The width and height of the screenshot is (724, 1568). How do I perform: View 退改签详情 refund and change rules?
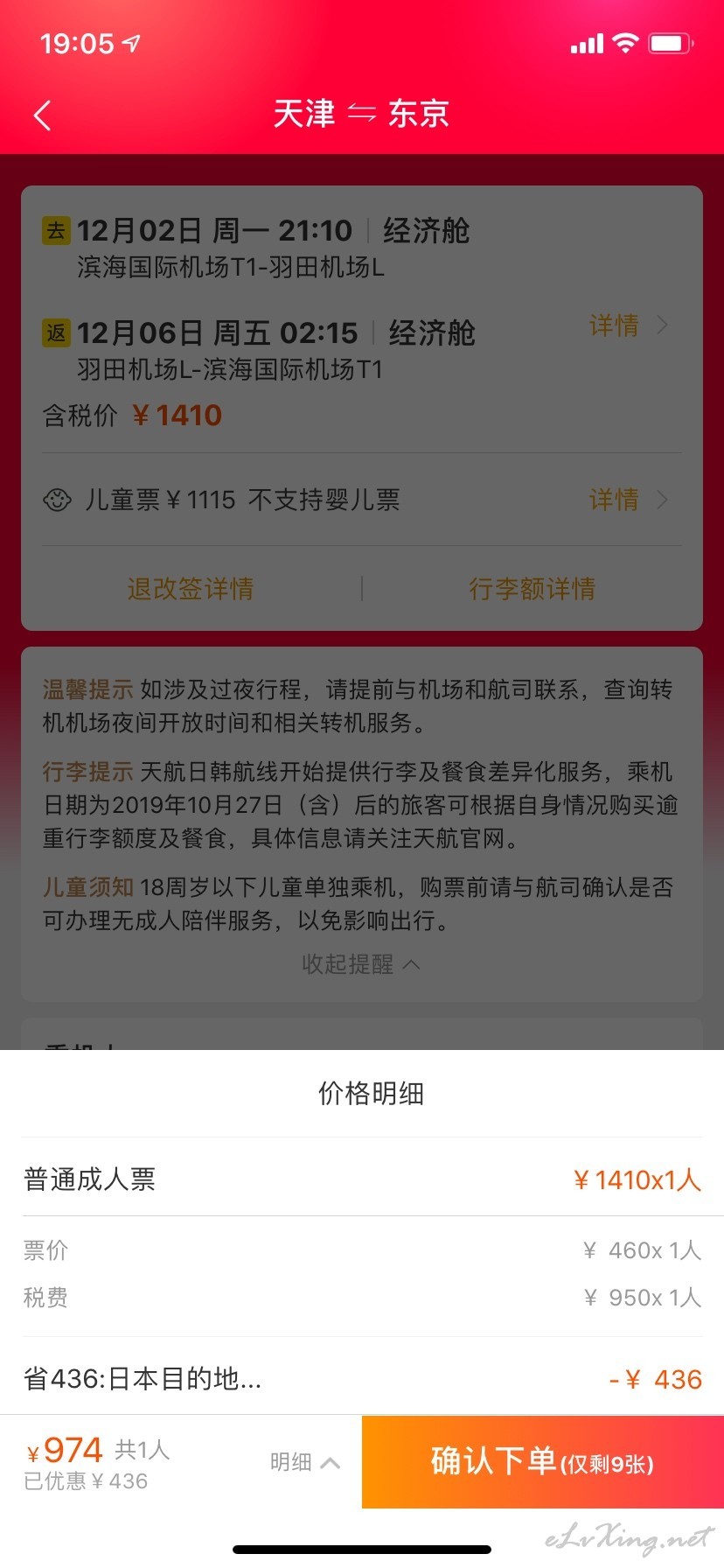tap(191, 588)
